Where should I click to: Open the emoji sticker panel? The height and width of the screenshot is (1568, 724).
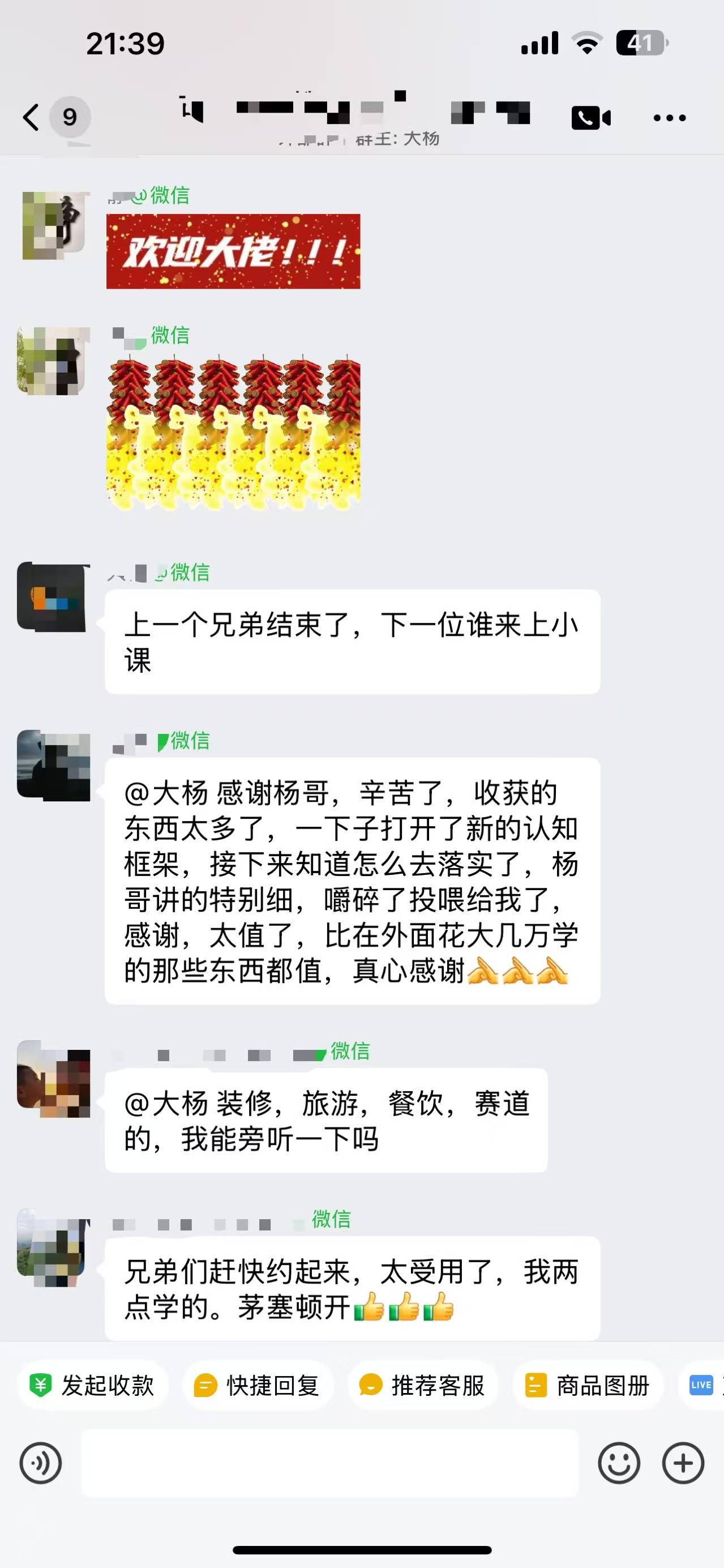tap(619, 1463)
